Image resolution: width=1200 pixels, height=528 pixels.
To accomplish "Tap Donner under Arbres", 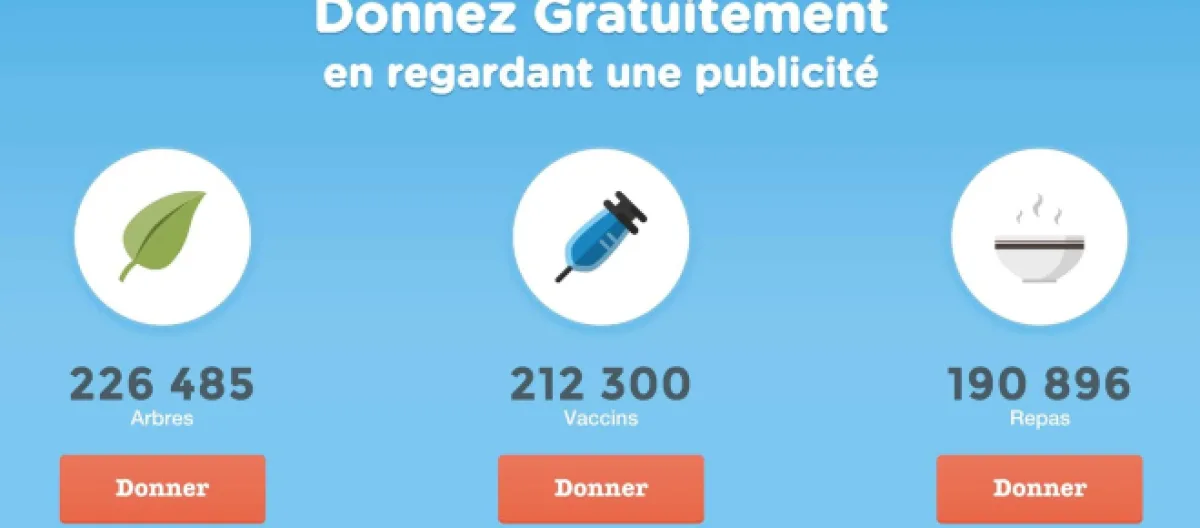I will (x=163, y=488).
